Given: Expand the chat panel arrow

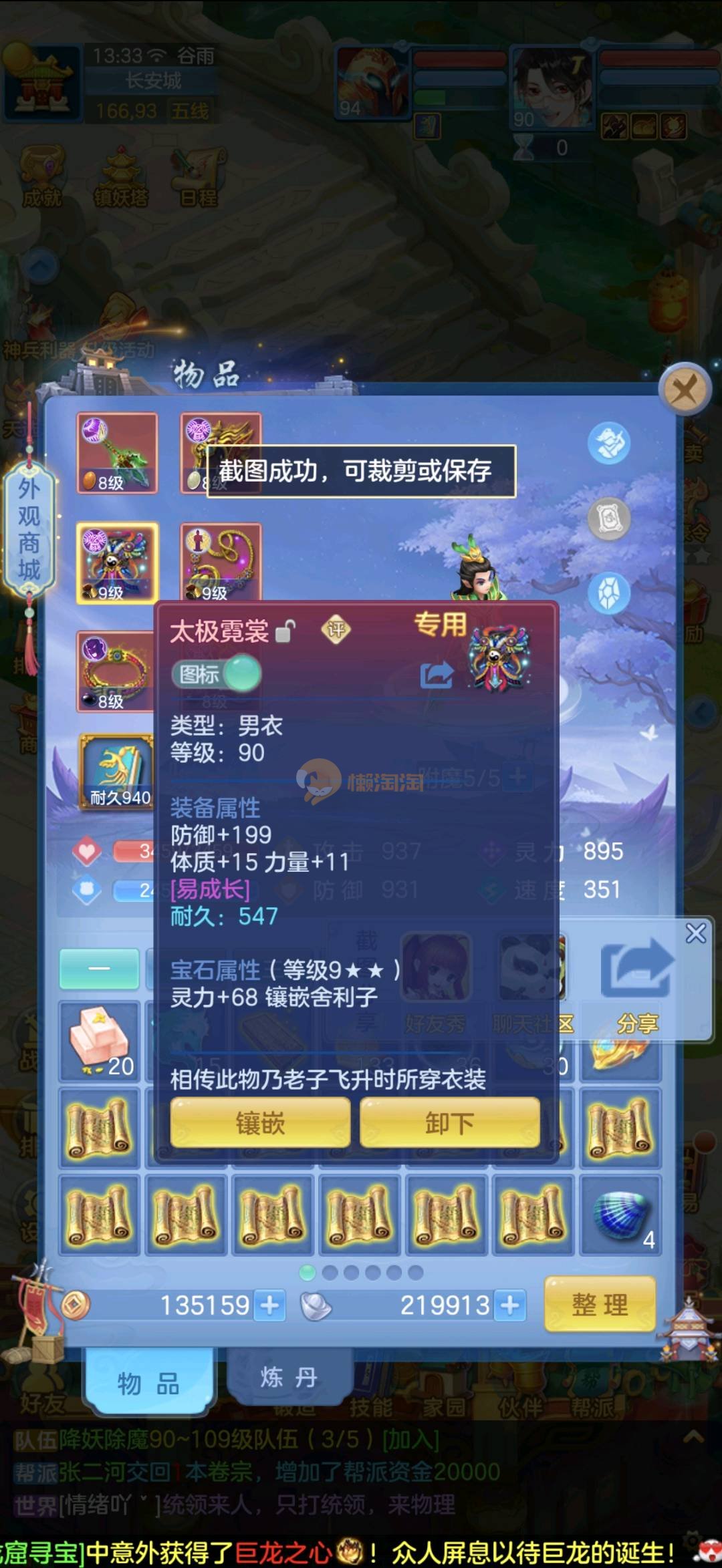Looking at the screenshot, I should click(693, 1436).
